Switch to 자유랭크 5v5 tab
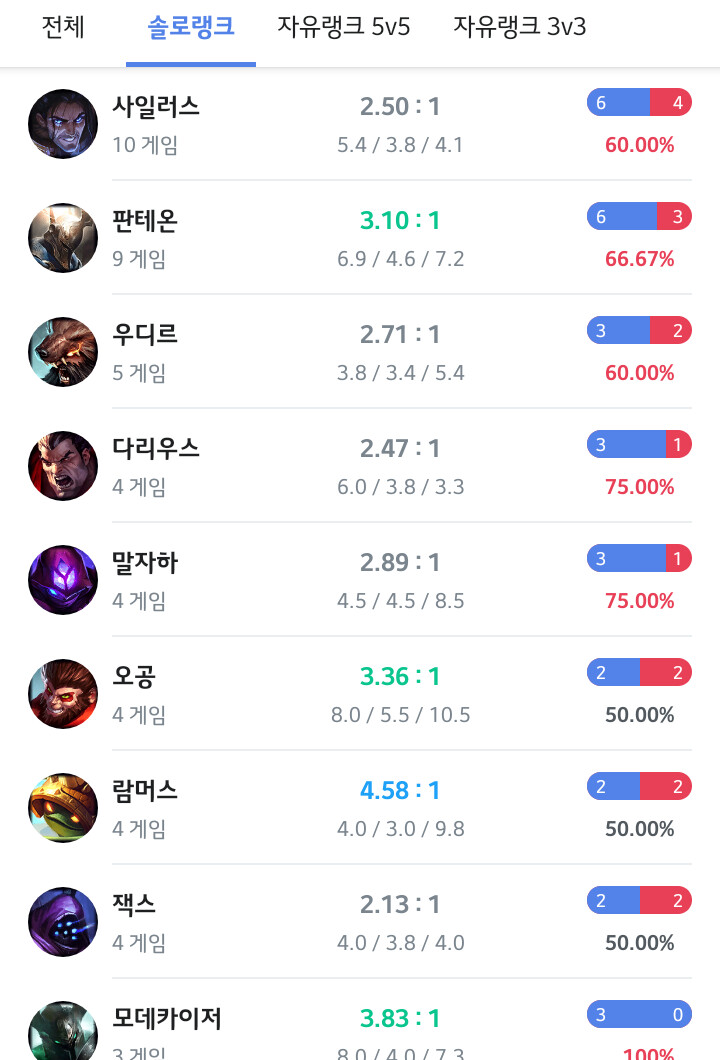 [x=344, y=28]
